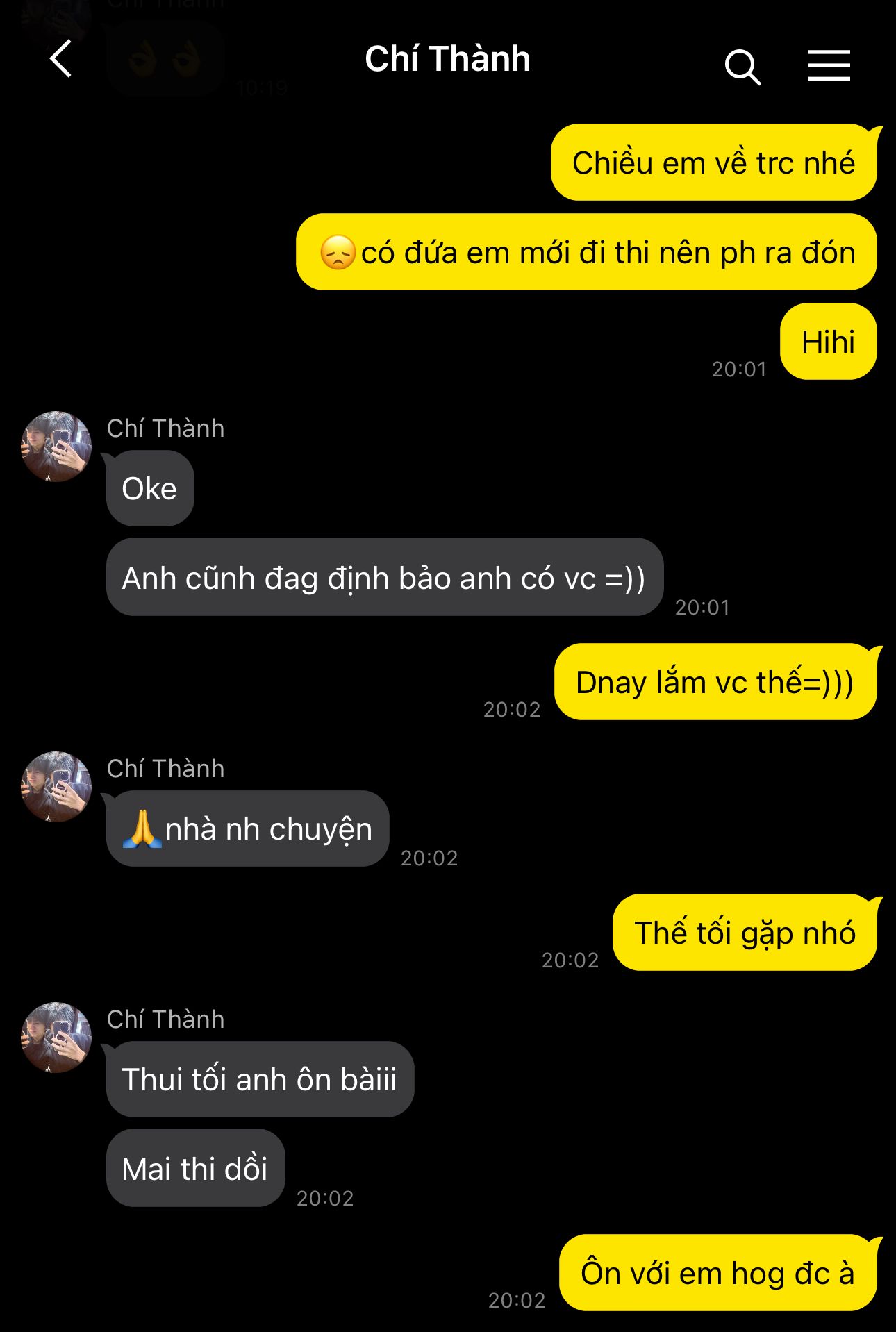Go back to the chat list
Viewport: 896px width, 1332px height.
(61, 59)
